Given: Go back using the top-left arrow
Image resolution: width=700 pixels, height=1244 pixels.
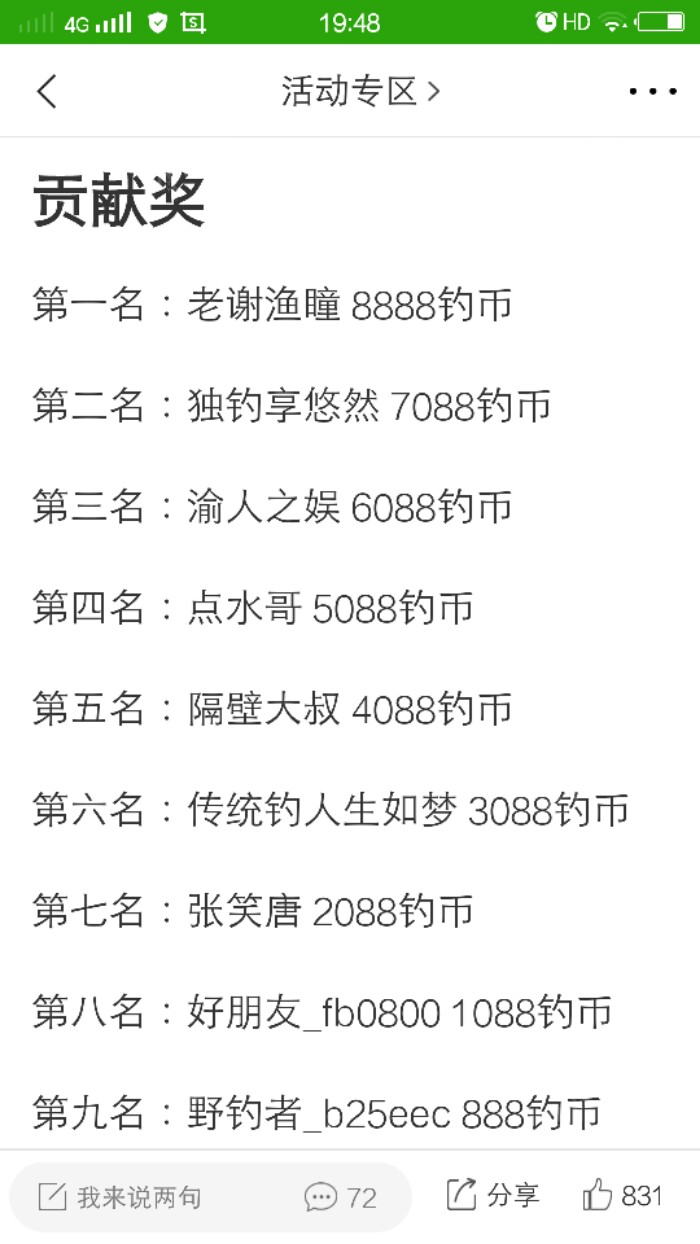Looking at the screenshot, I should [x=46, y=91].
